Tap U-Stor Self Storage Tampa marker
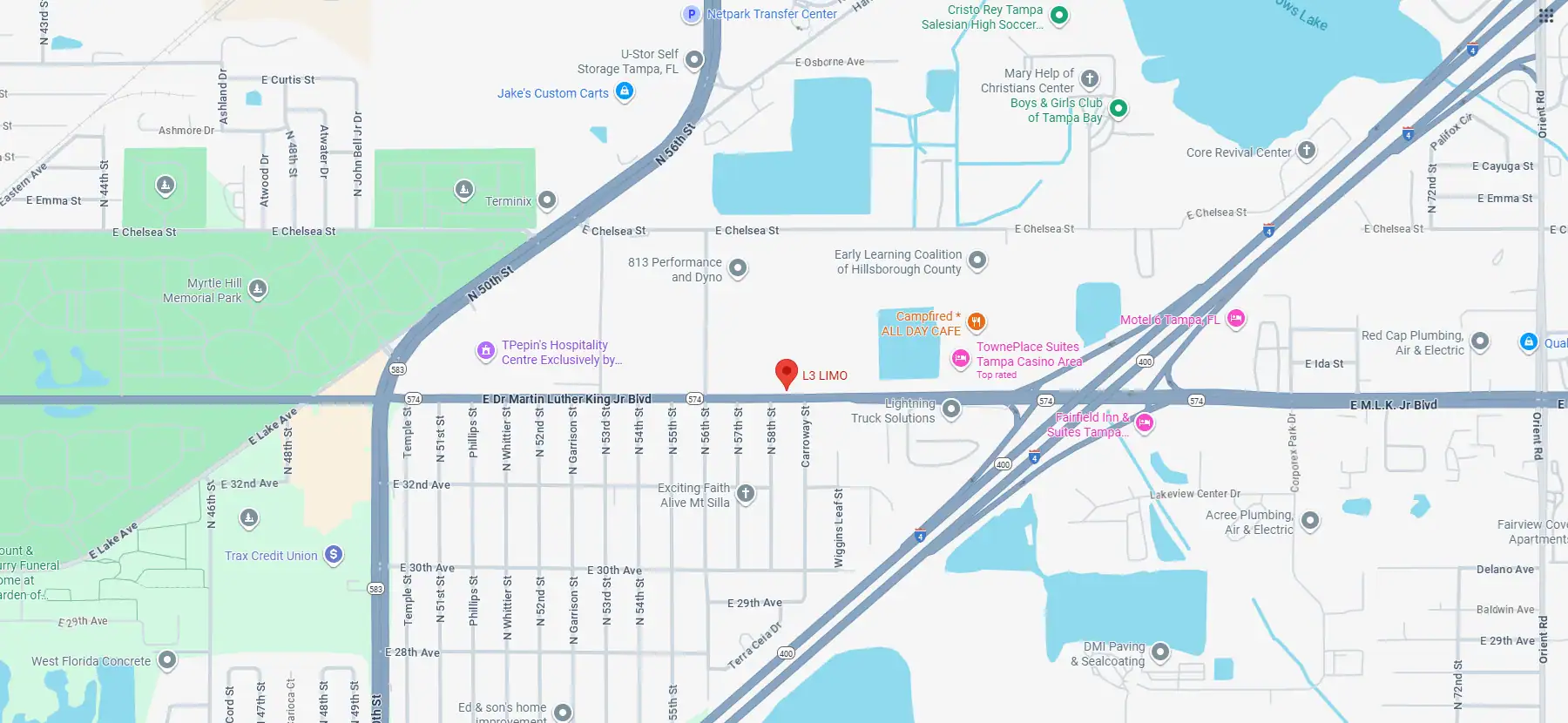 [x=694, y=59]
